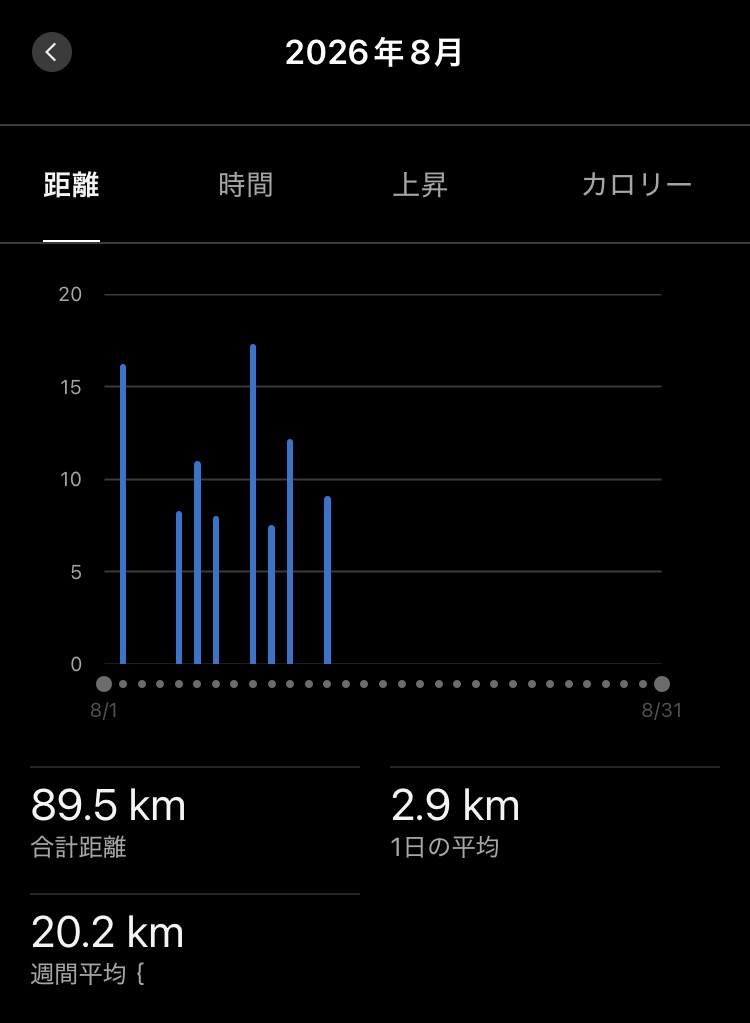Tap the 8/1 start marker on timeline

(104, 684)
